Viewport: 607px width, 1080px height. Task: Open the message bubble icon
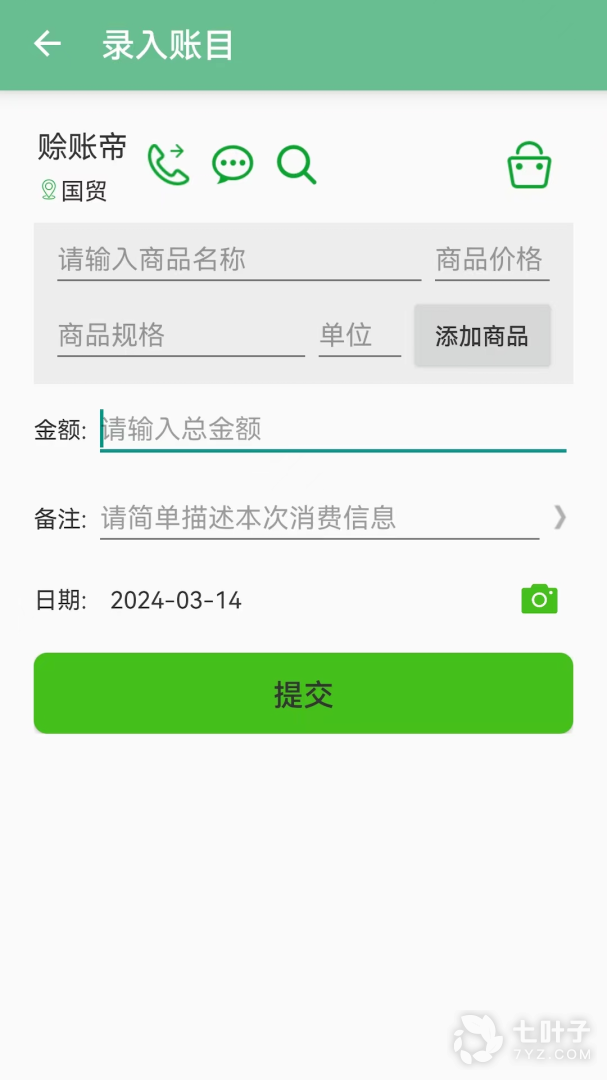click(x=232, y=164)
